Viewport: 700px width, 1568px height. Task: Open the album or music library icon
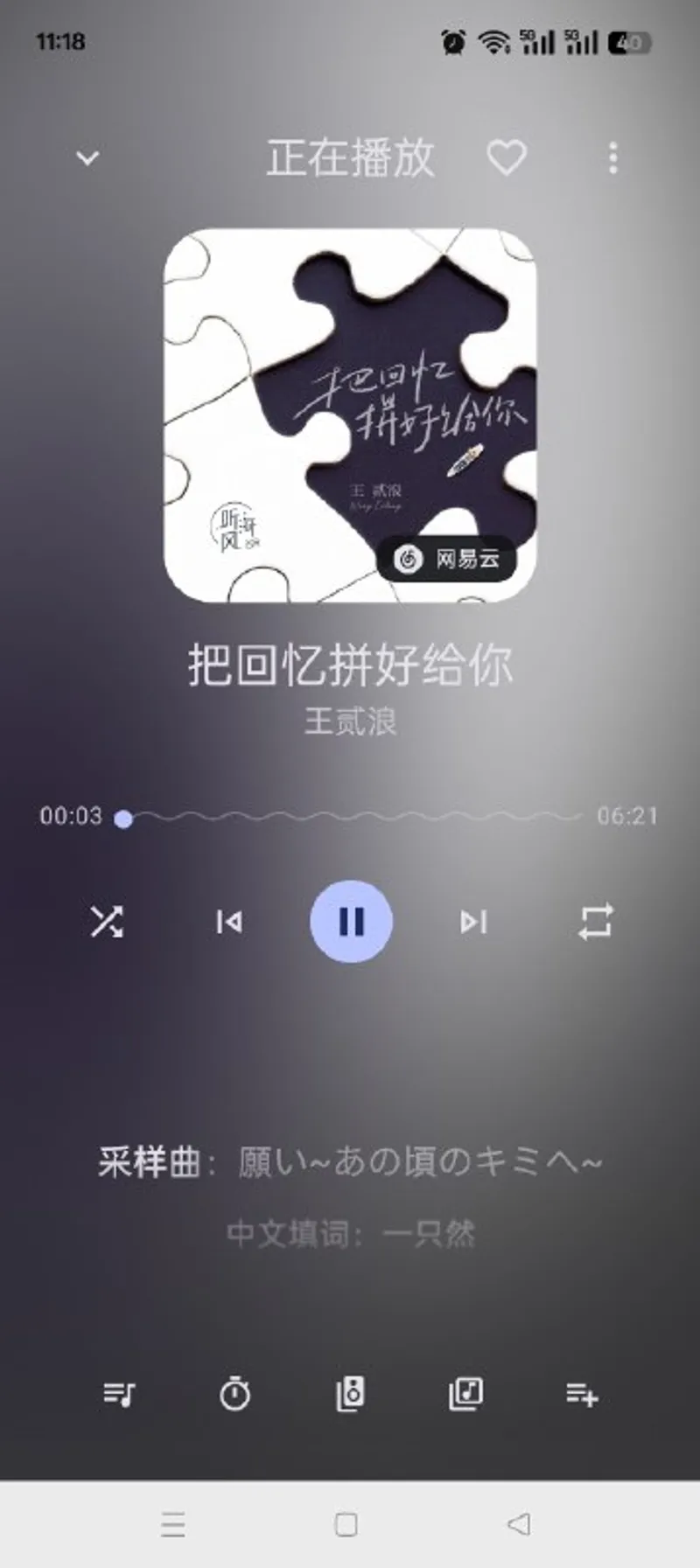point(465,1395)
